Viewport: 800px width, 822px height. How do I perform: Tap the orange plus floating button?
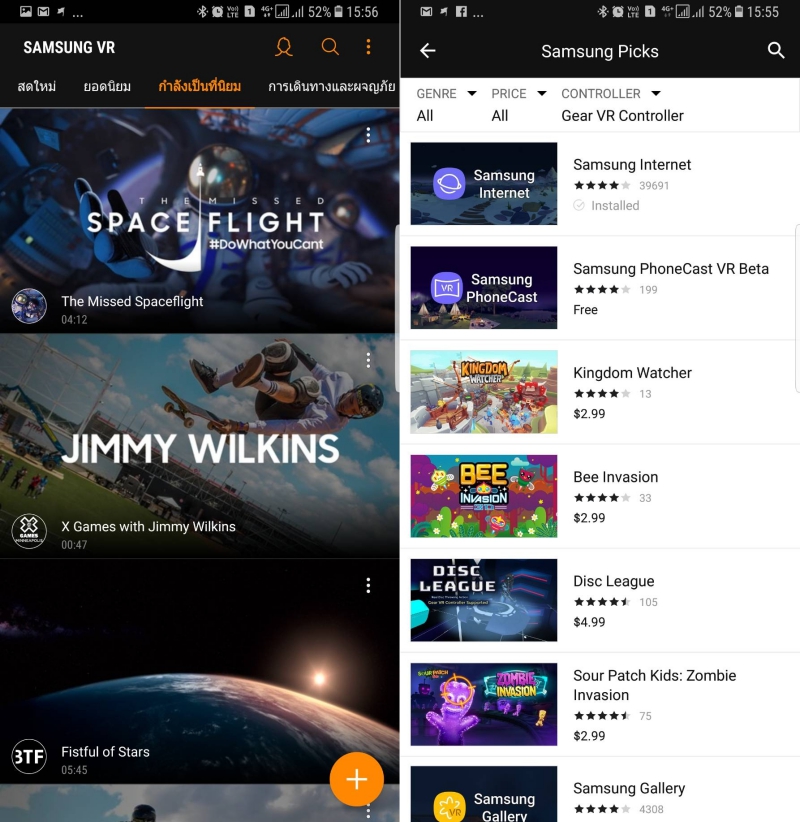coord(357,779)
